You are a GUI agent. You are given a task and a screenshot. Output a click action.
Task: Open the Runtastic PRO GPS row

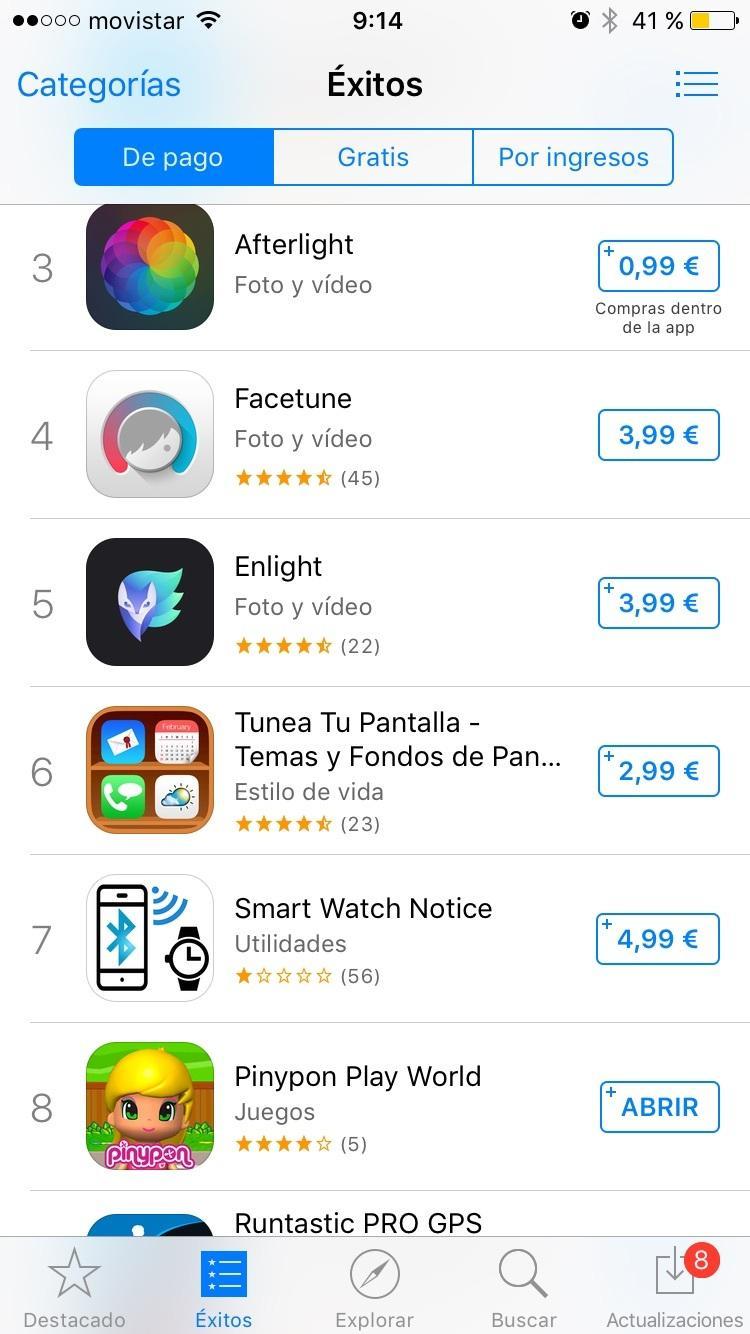[358, 1221]
